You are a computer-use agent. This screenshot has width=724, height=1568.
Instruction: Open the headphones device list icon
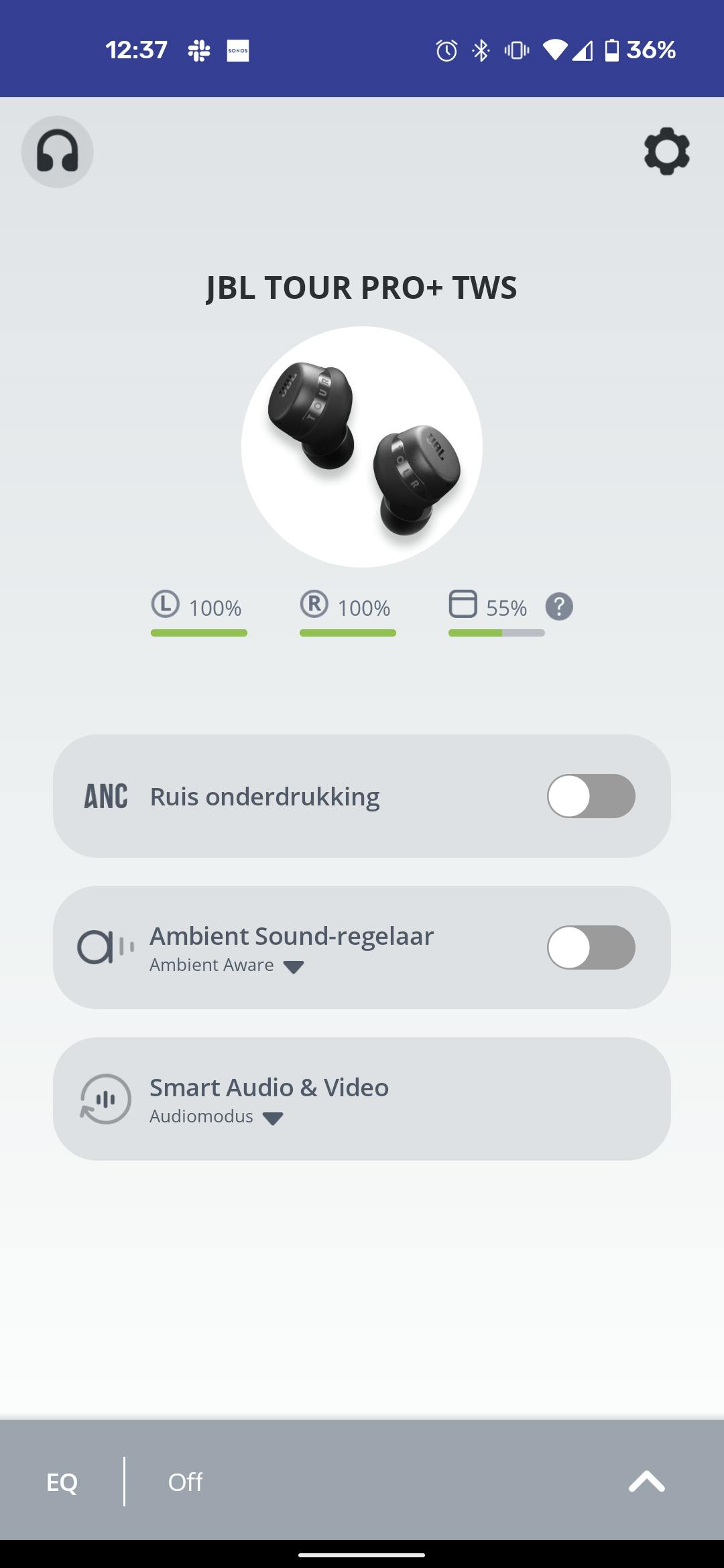click(x=57, y=151)
